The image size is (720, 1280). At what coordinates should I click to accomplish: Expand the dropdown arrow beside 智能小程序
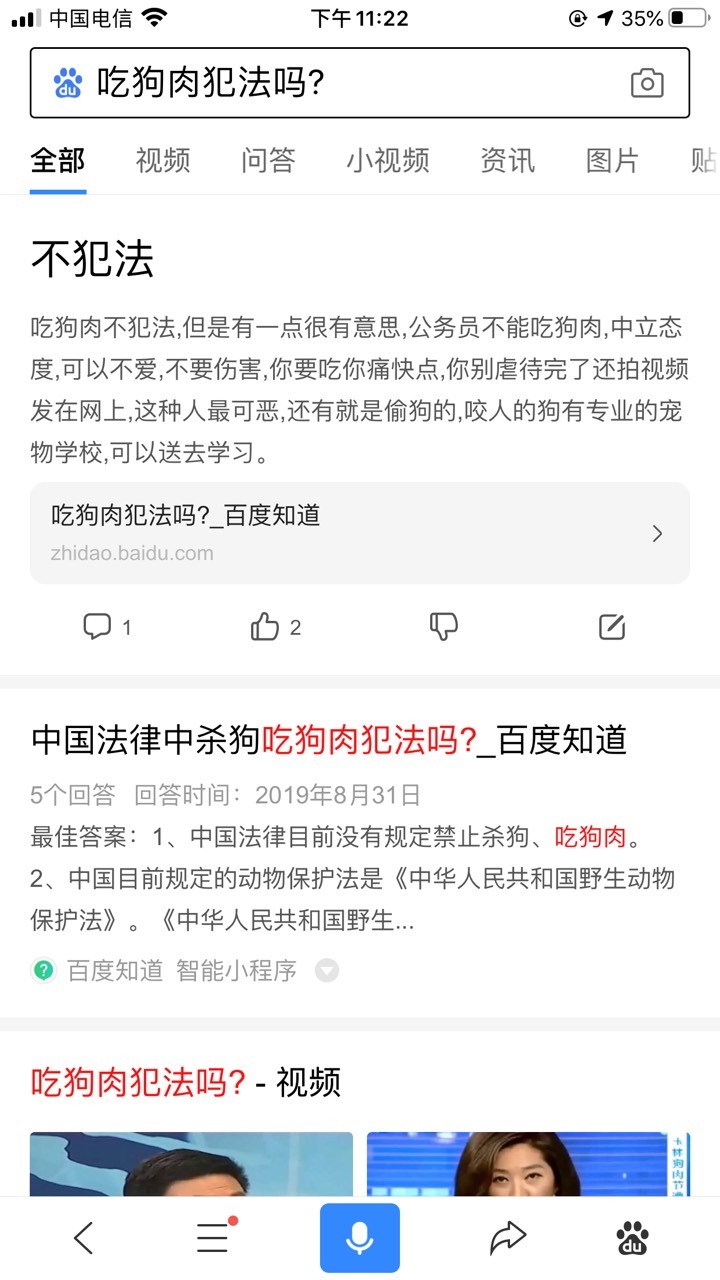[327, 970]
